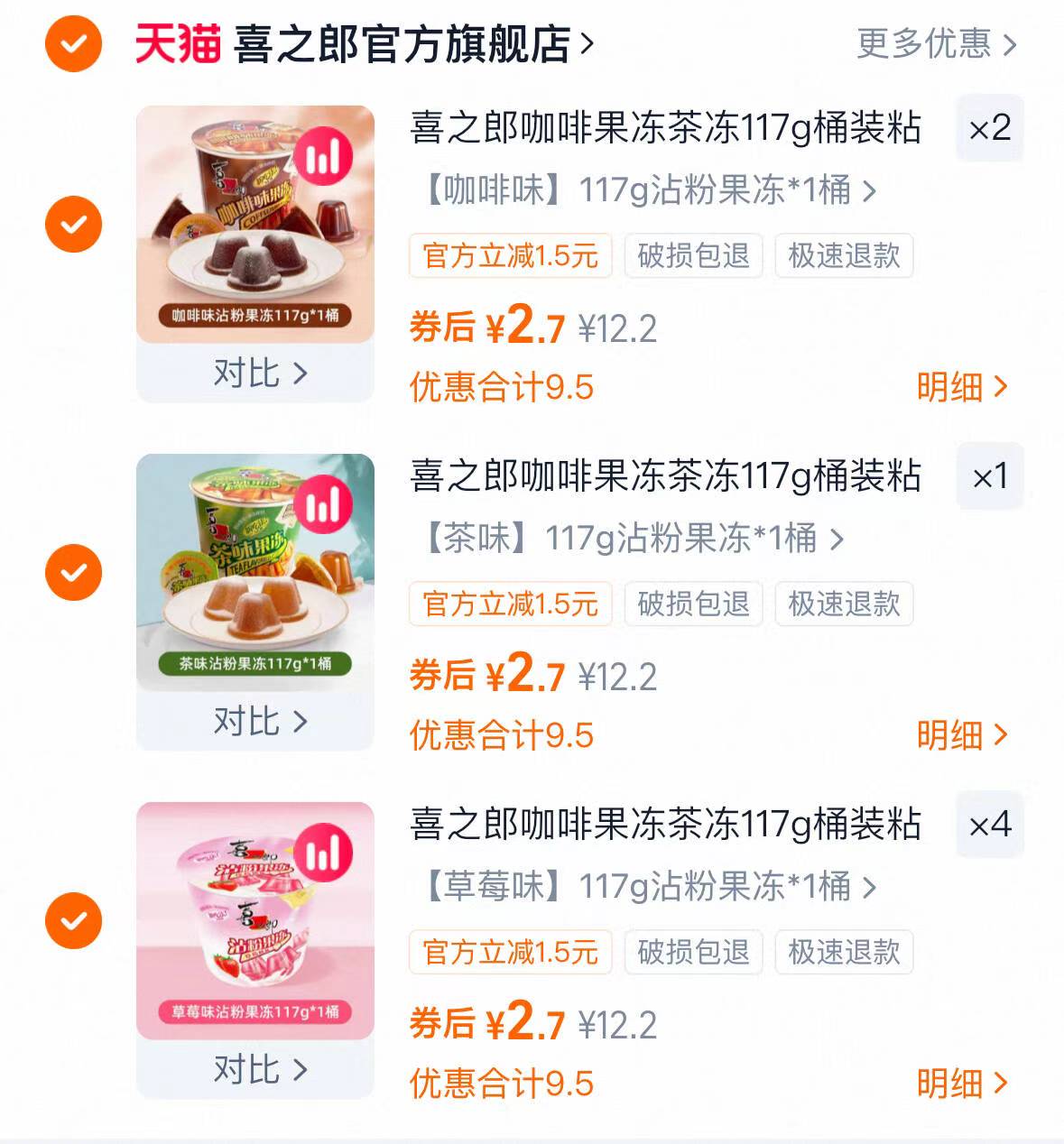The width and height of the screenshot is (1064, 1144).
Task: Click the 官方立减1.5元 tag on tea flavor item
Action: (510, 604)
